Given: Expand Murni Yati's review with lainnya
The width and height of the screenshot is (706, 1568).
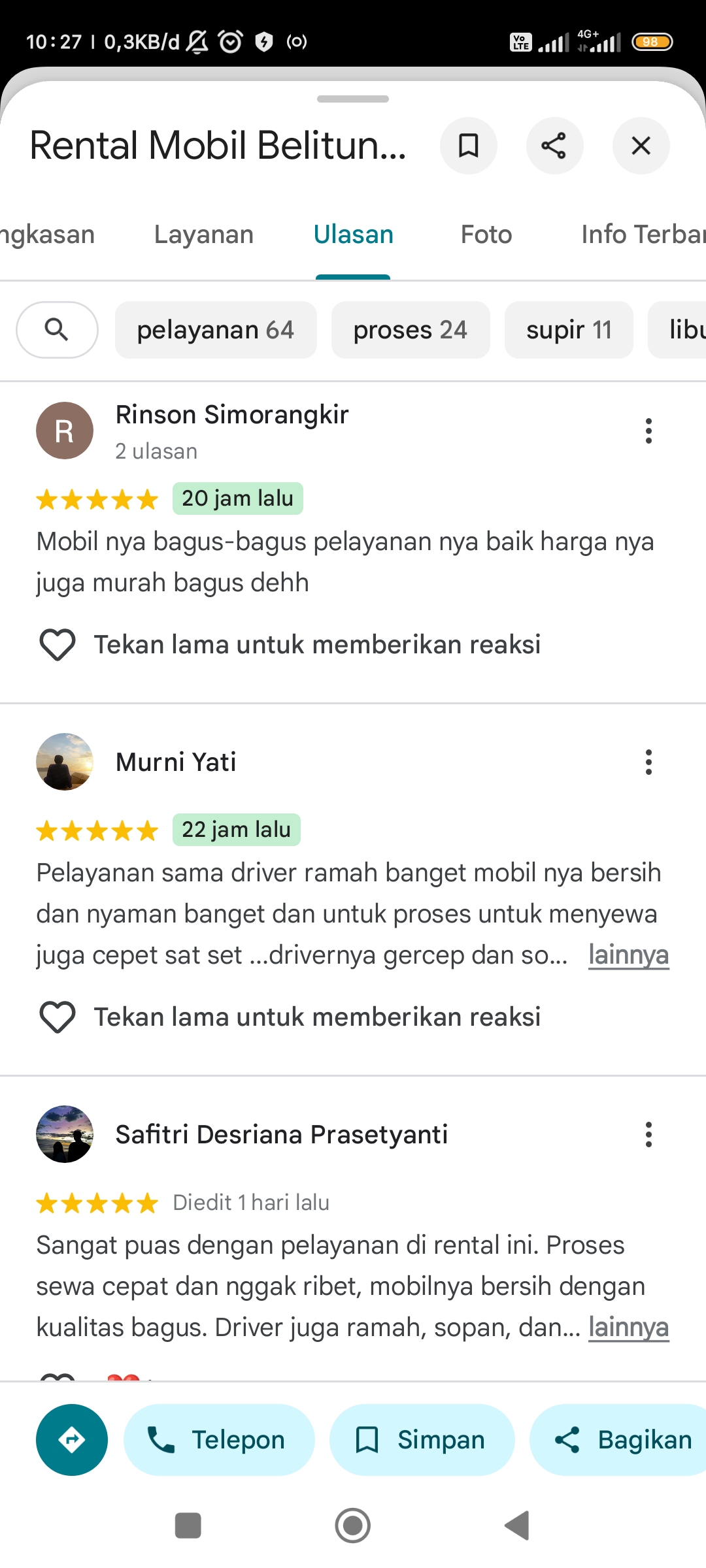Looking at the screenshot, I should (629, 955).
